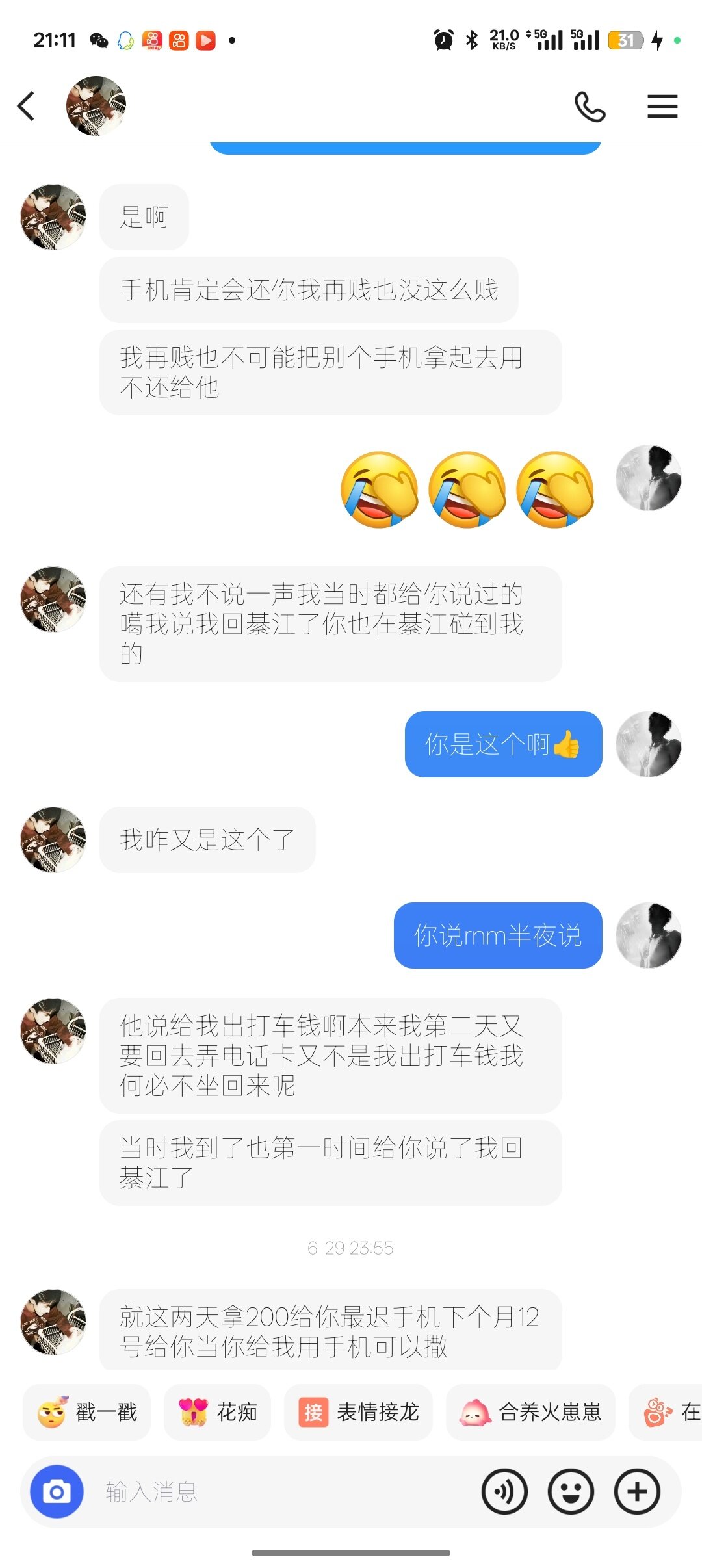Switch to voice message input

[504, 1491]
